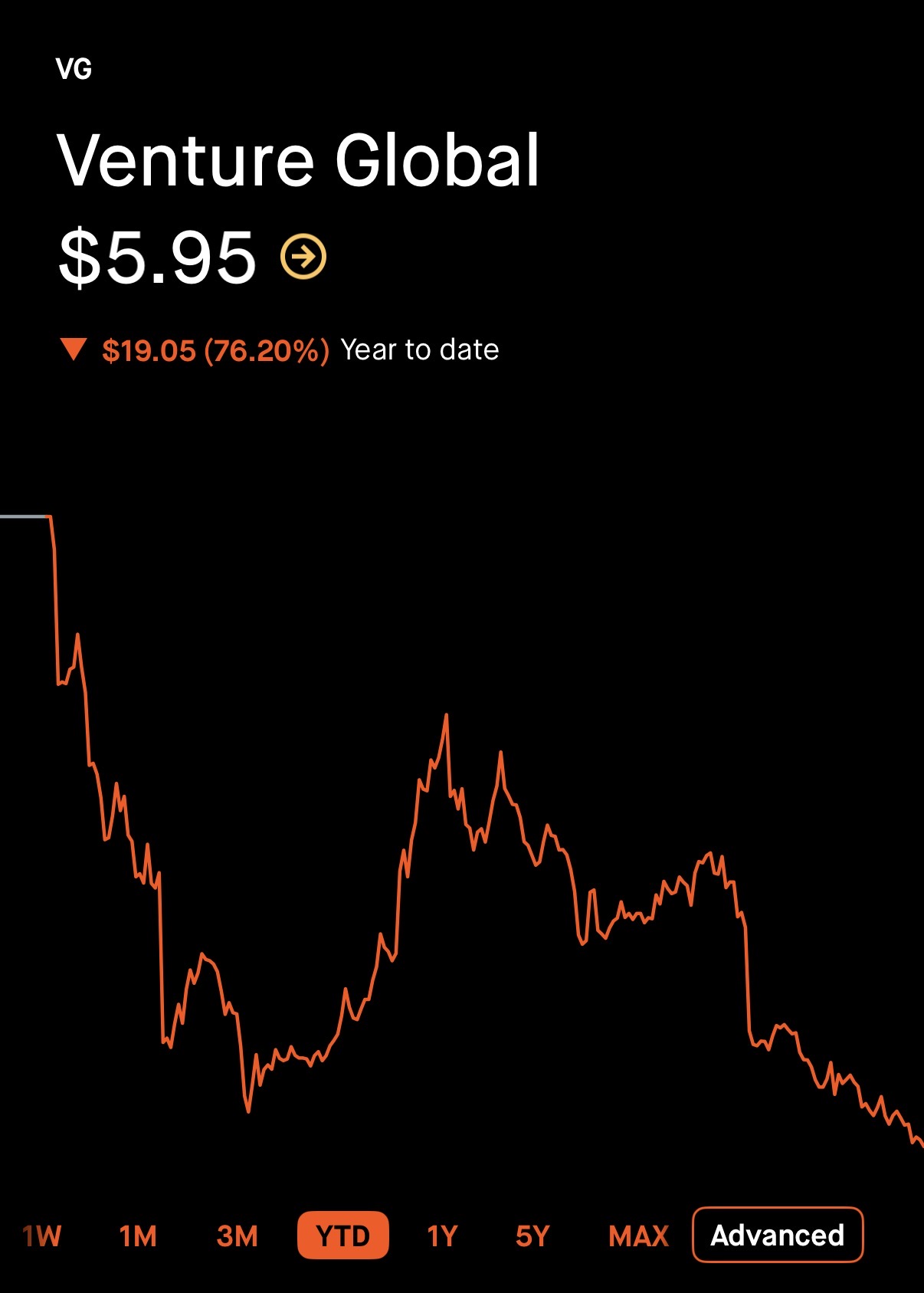Viewport: 924px width, 1293px height.
Task: View the 5Y price history
Action: pyautogui.click(x=532, y=1236)
